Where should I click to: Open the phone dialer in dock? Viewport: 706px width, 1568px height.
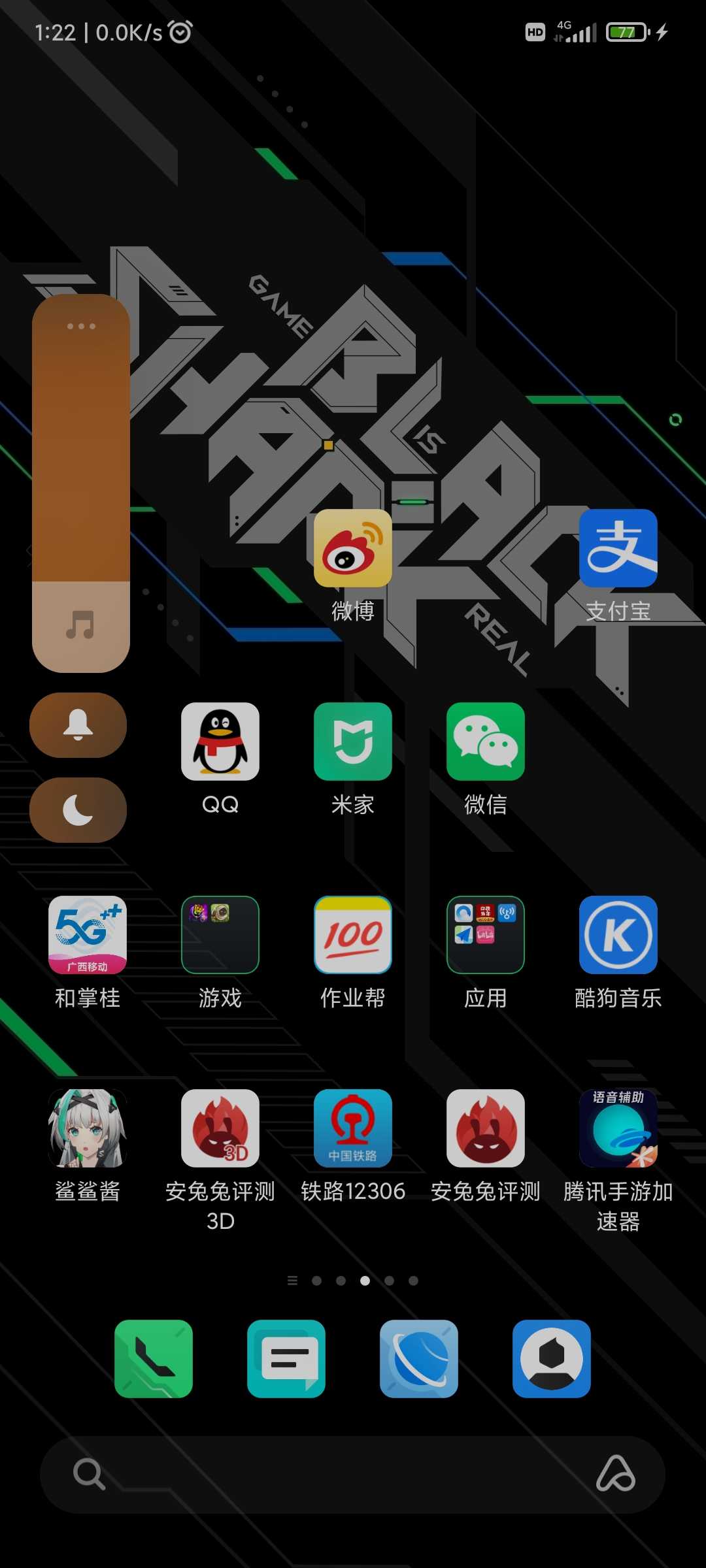point(154,1359)
